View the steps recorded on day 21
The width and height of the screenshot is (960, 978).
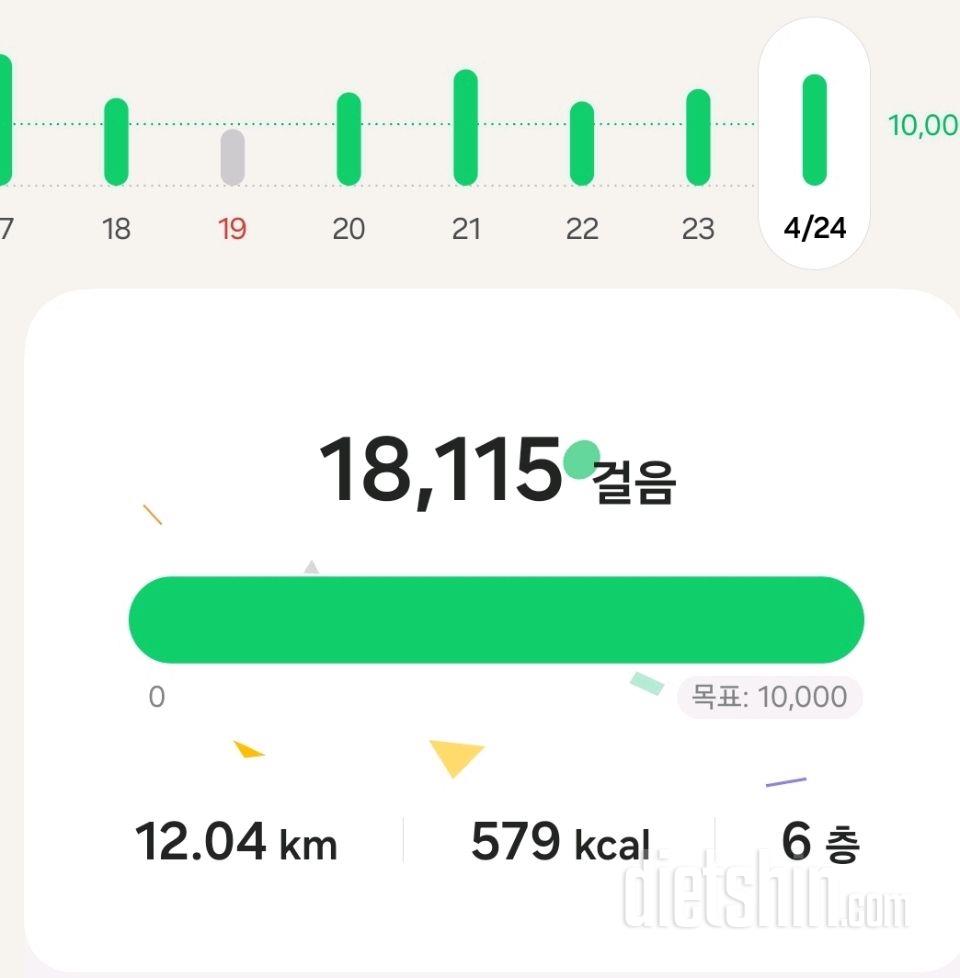coord(465,128)
